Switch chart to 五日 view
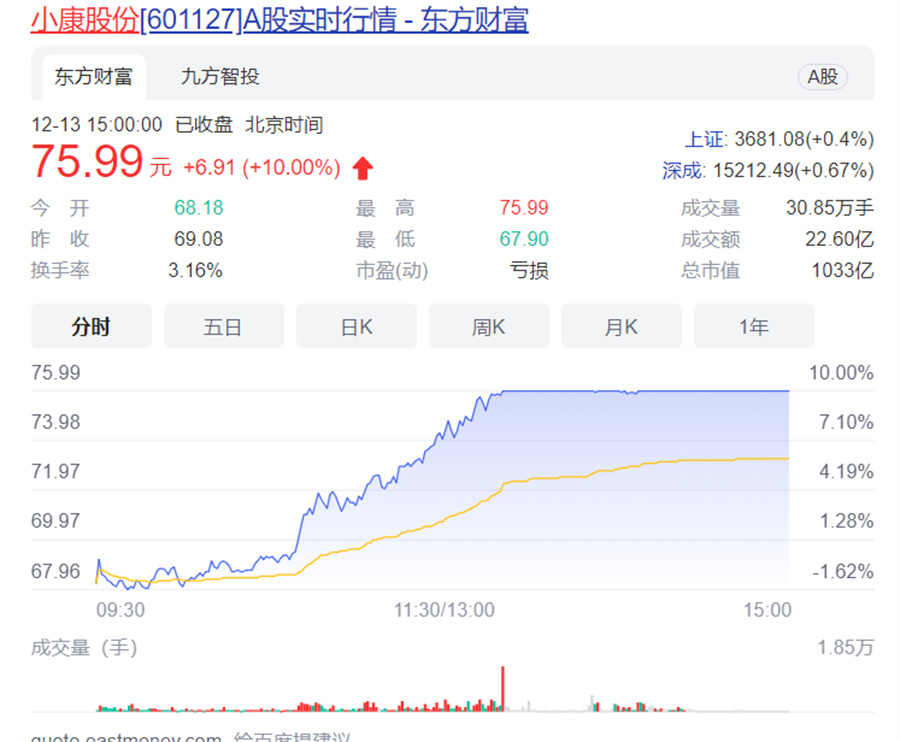 tap(223, 327)
